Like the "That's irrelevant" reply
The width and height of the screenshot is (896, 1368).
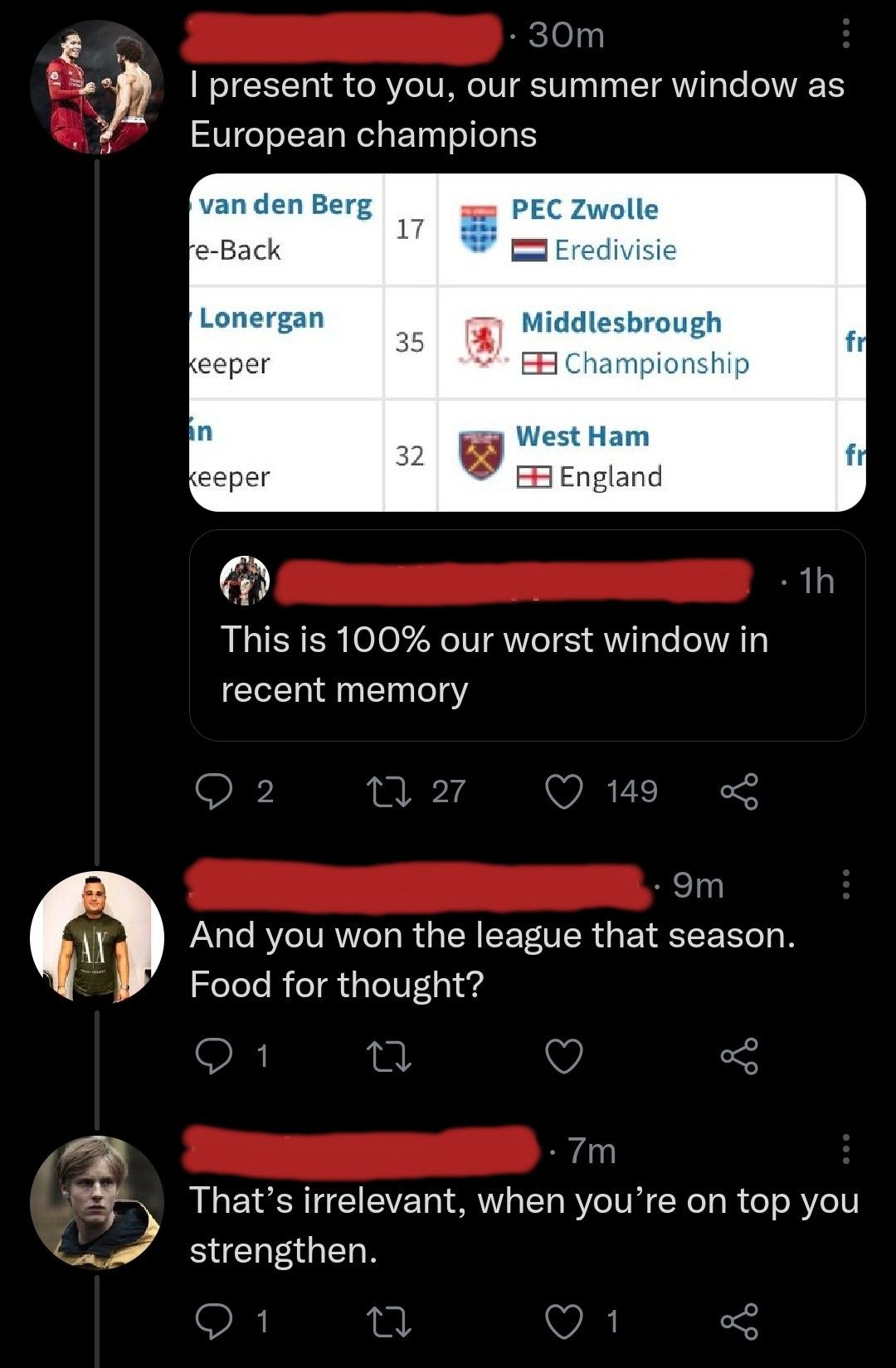pos(564,1322)
